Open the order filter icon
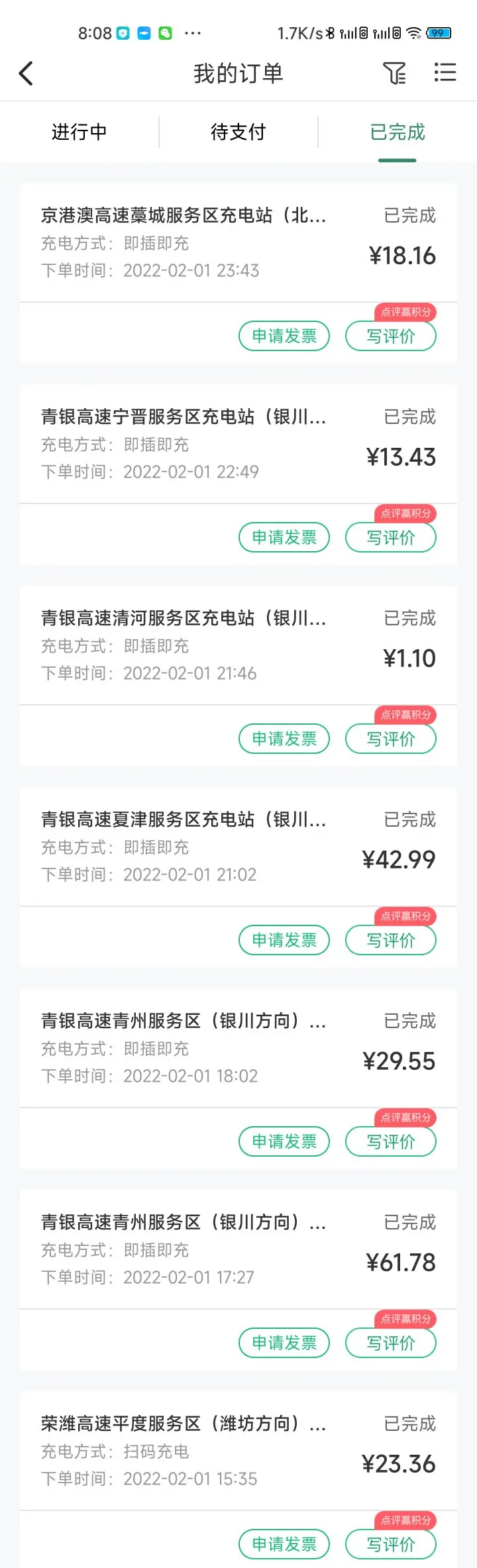 point(395,73)
